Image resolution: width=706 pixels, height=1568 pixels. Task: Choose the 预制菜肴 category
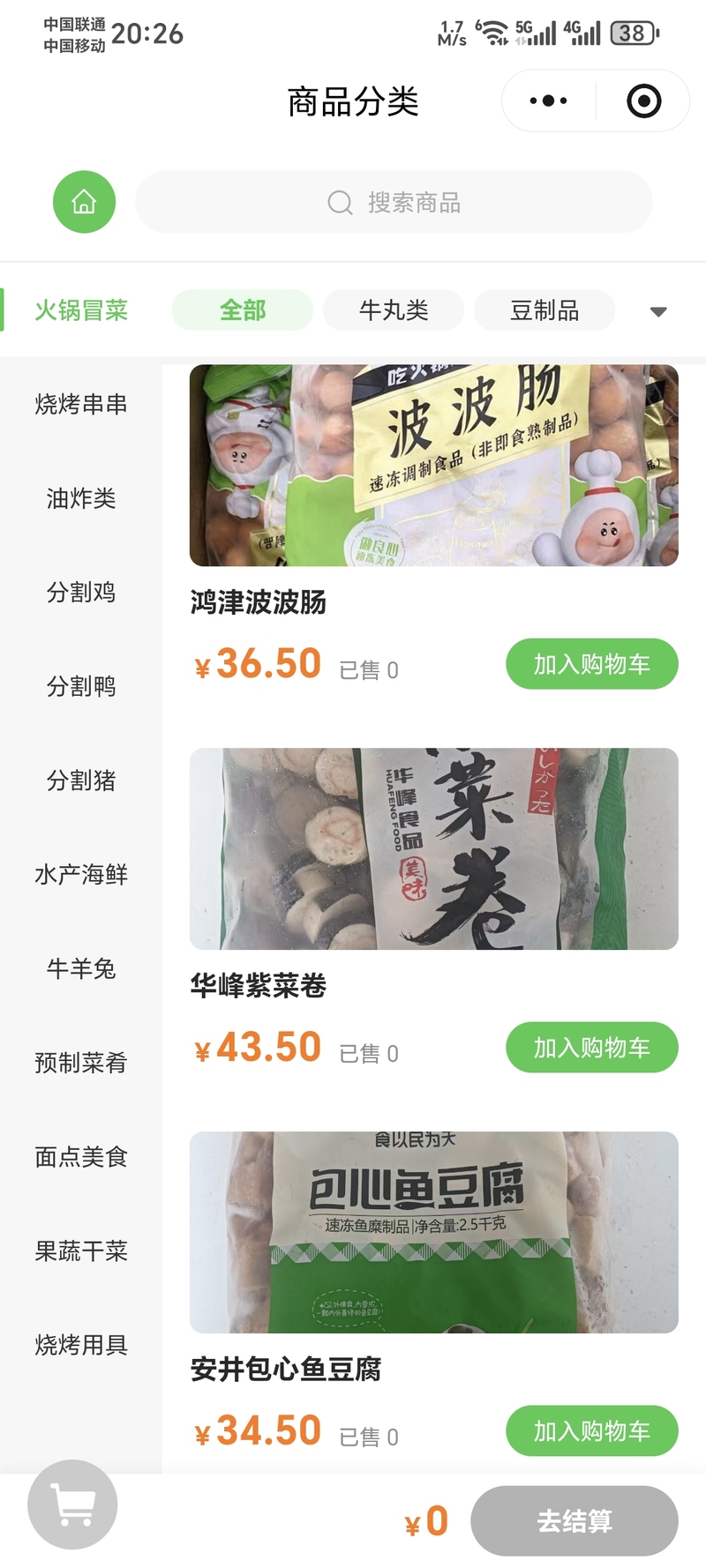pyautogui.click(x=81, y=1063)
